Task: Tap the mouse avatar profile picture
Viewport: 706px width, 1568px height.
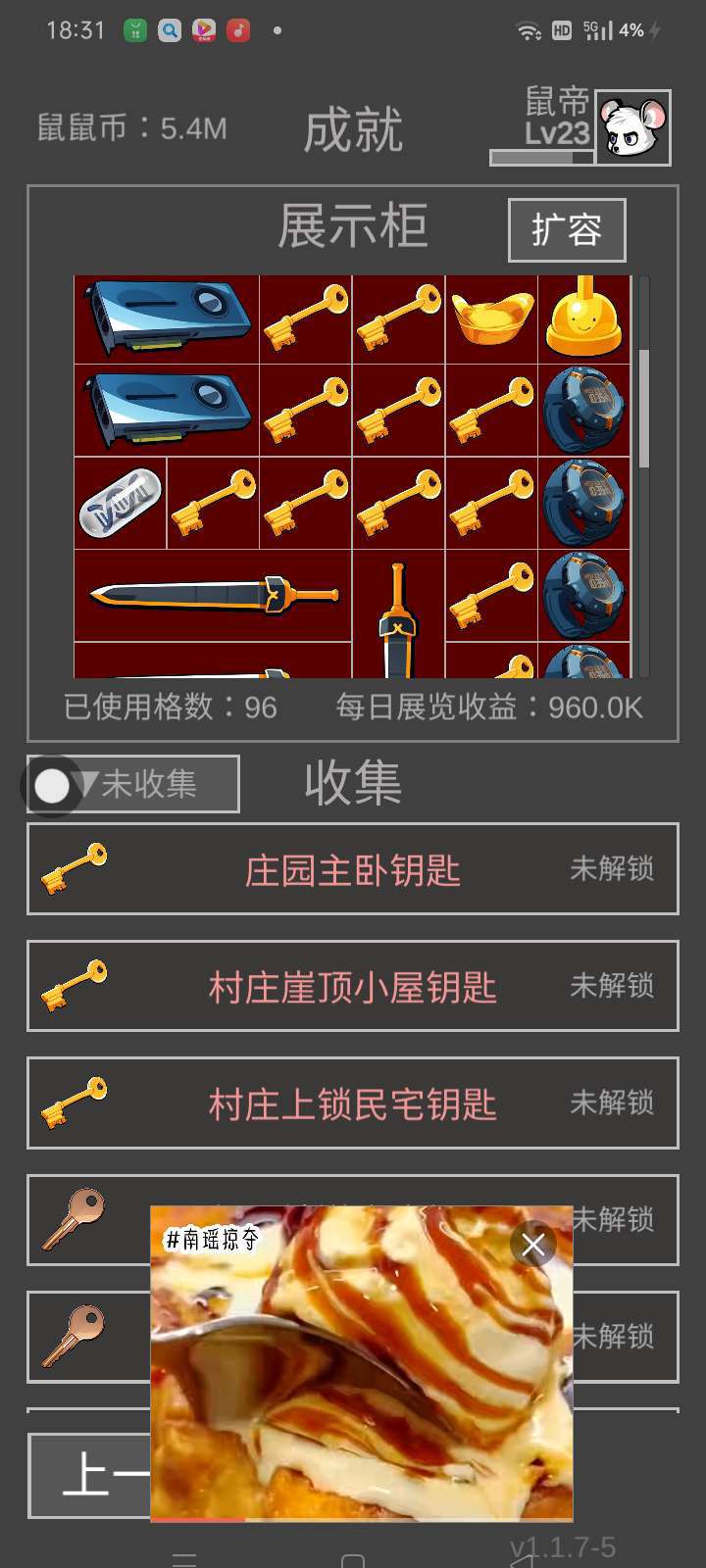Action: (632, 128)
